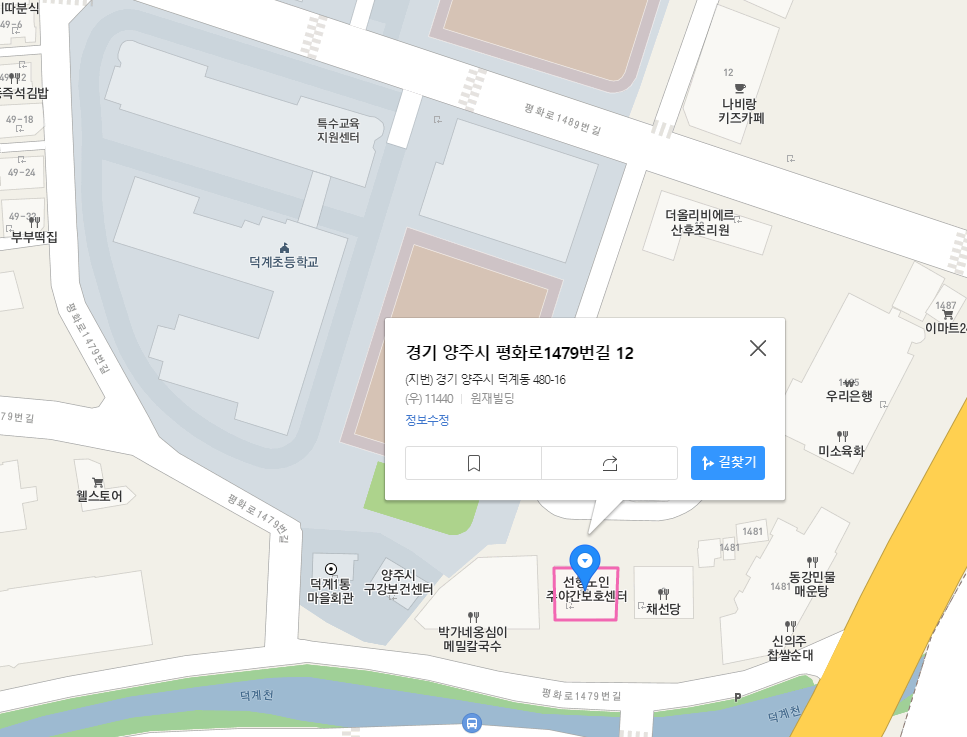This screenshot has width=967, height=737.
Task: Open 미소육화 restaurant marker
Action: (841, 445)
